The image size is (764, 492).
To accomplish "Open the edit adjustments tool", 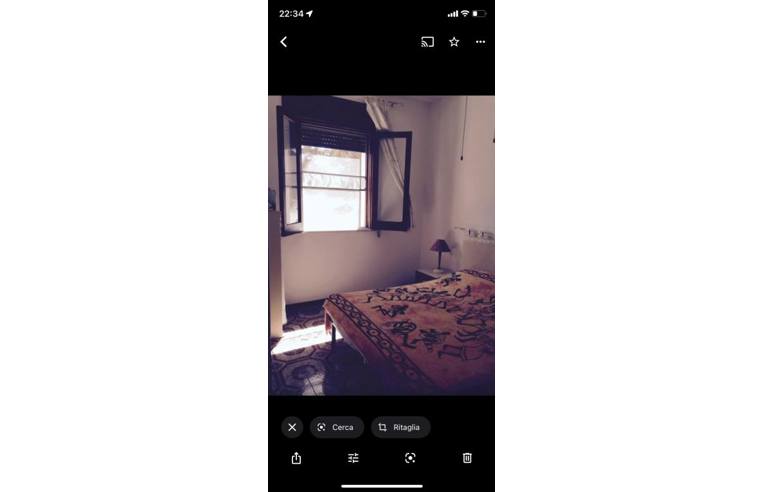I will pos(353,458).
